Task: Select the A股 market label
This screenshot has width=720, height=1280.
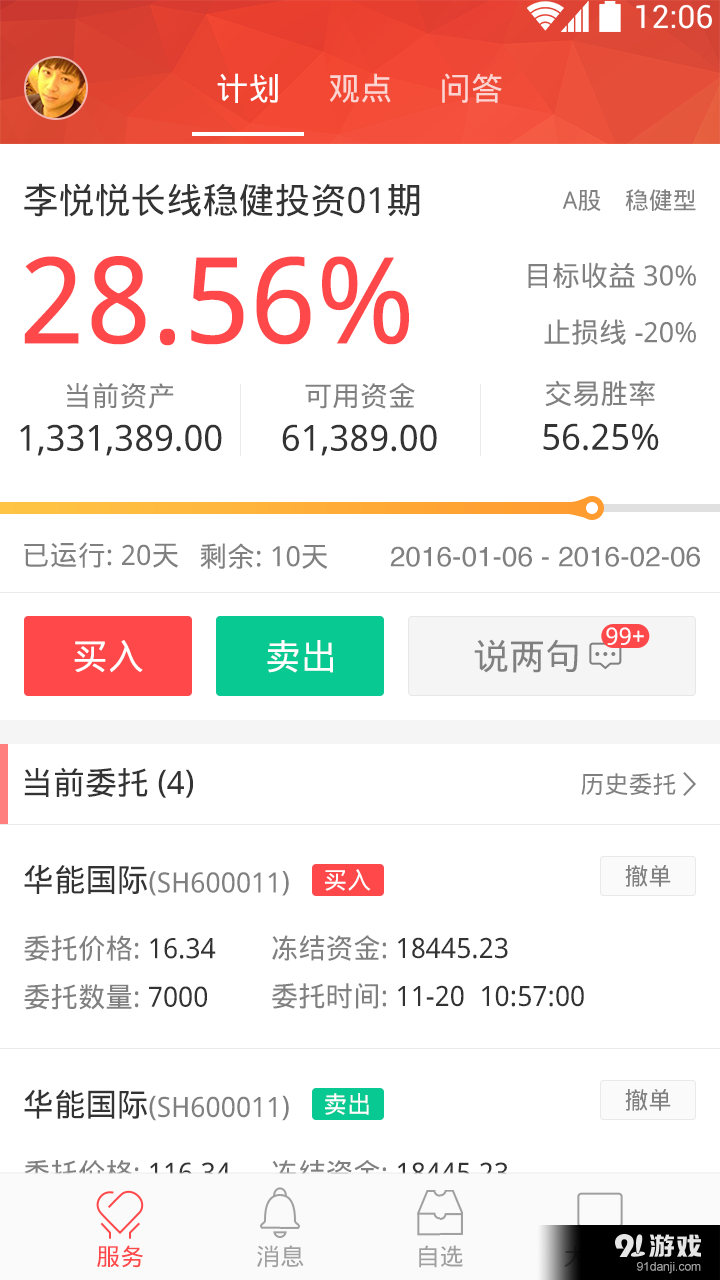Action: click(x=584, y=200)
